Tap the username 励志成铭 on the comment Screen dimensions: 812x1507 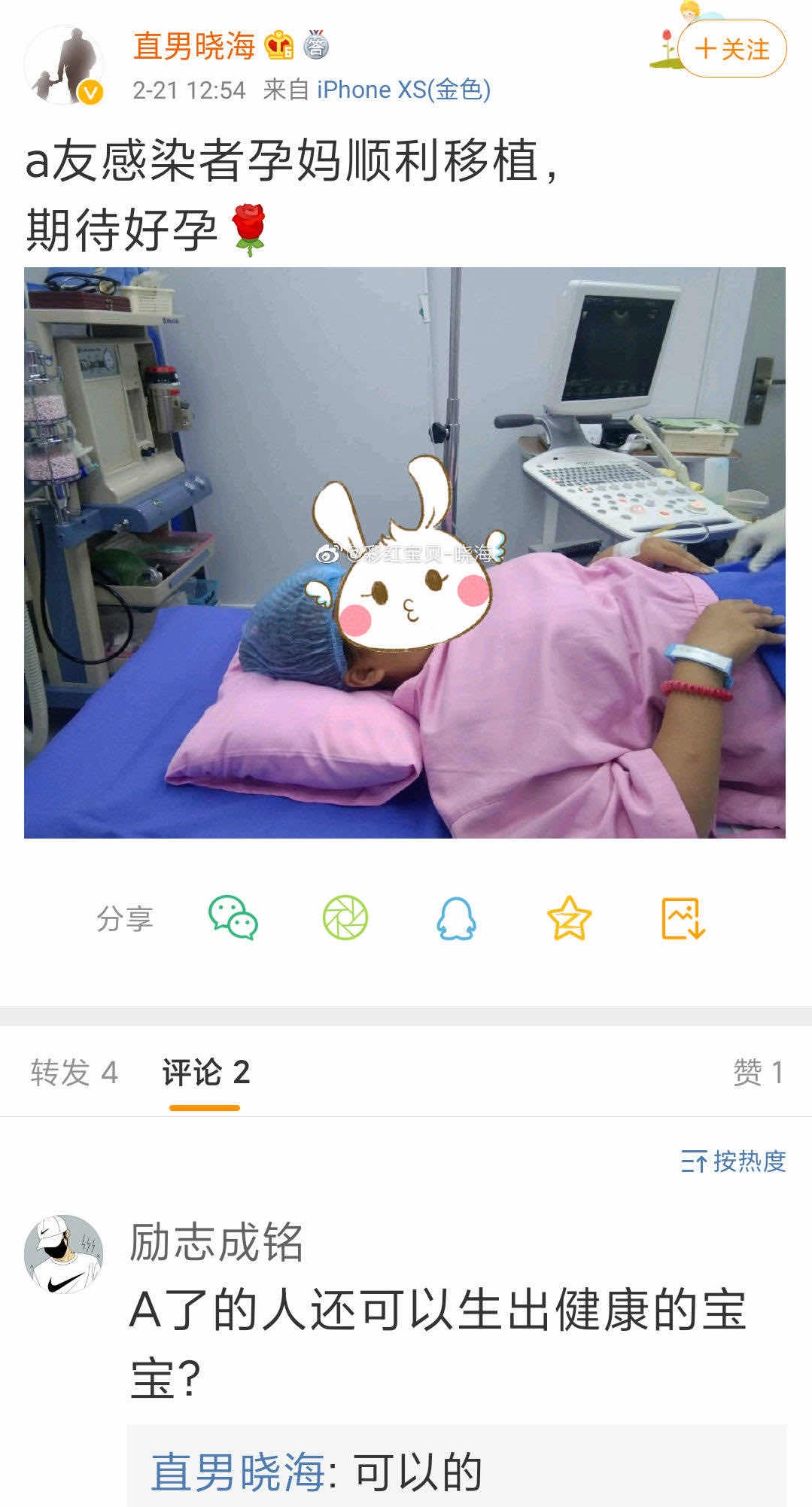pyautogui.click(x=216, y=1242)
